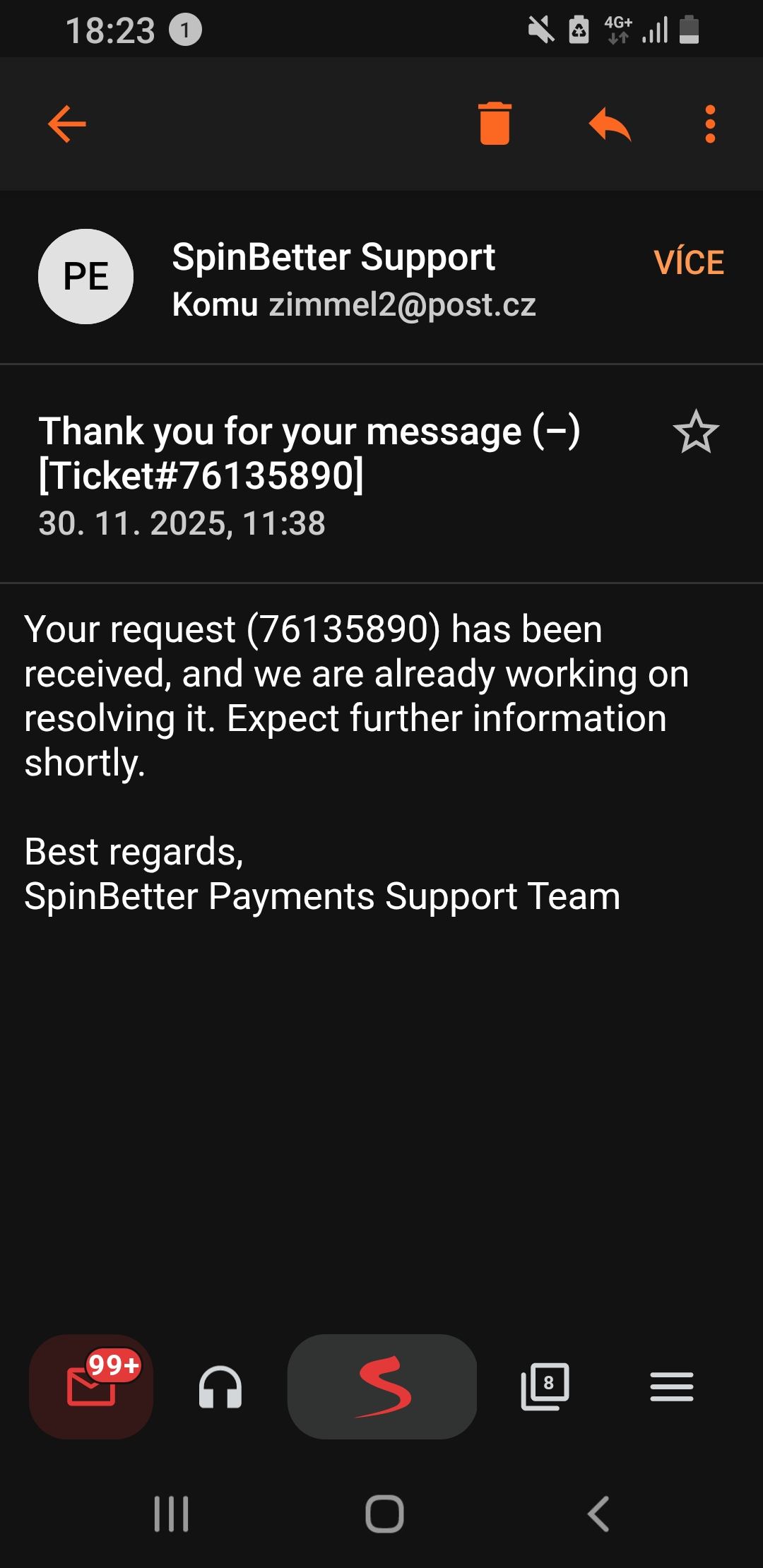Expand sender details via VÍCE
This screenshot has height=1568, width=763.
click(x=689, y=263)
